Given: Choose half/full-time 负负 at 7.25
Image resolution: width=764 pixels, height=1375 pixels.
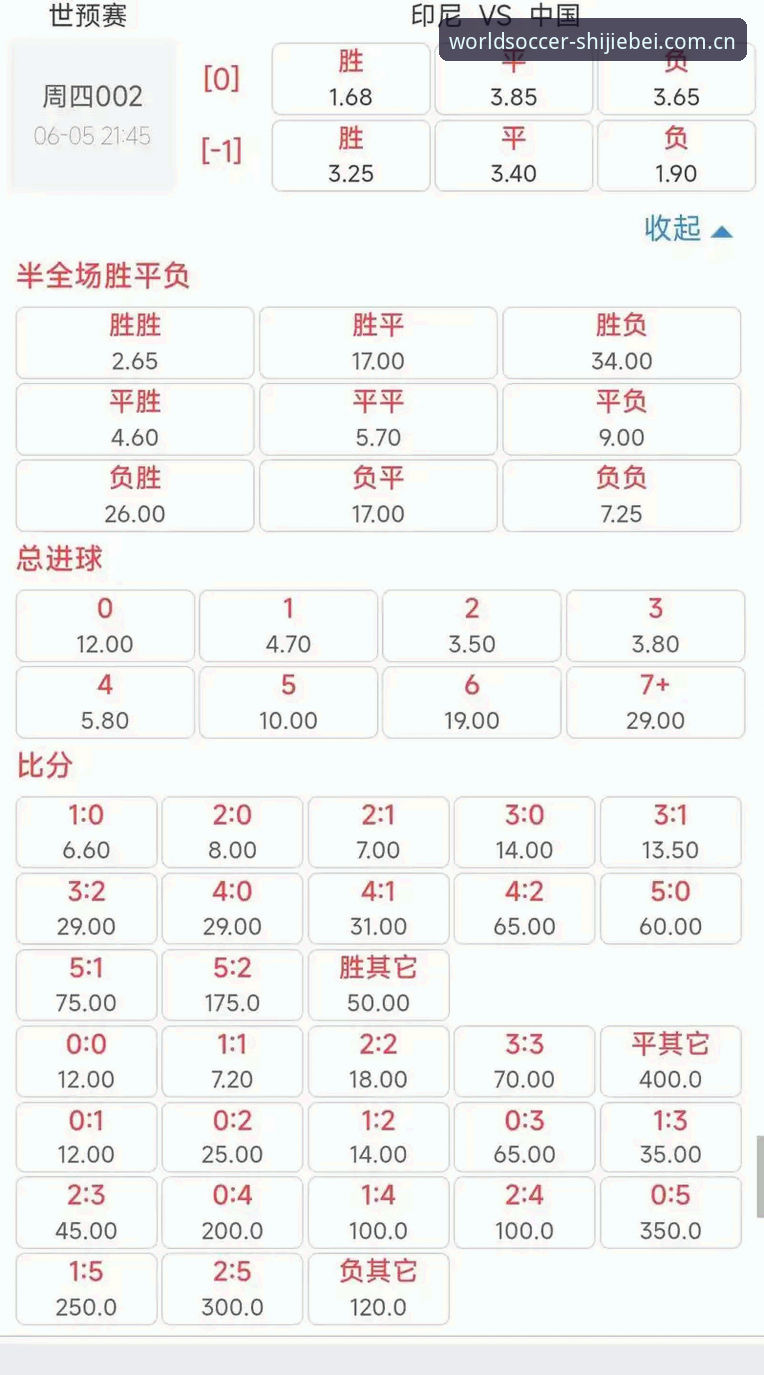Looking at the screenshot, I should coord(622,495).
